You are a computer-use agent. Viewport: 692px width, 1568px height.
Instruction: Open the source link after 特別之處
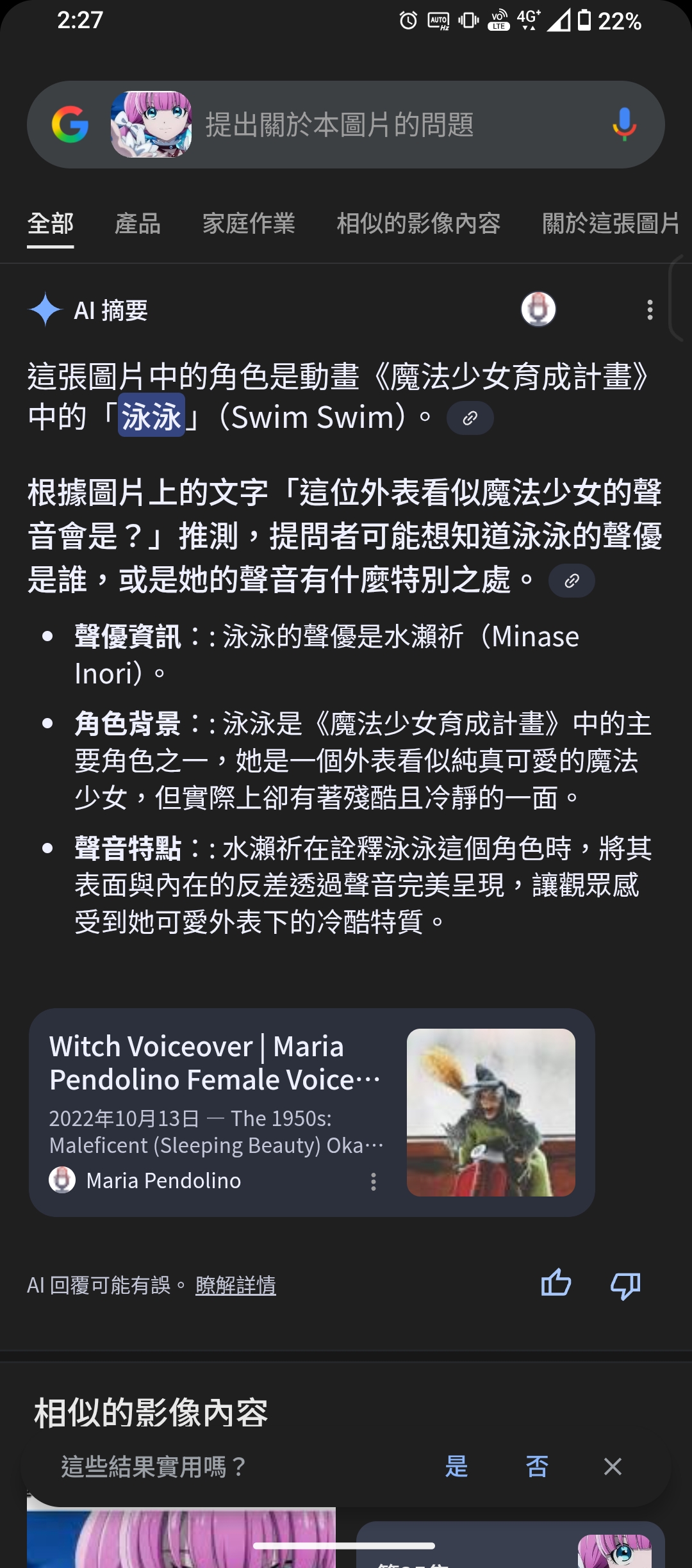(x=572, y=581)
